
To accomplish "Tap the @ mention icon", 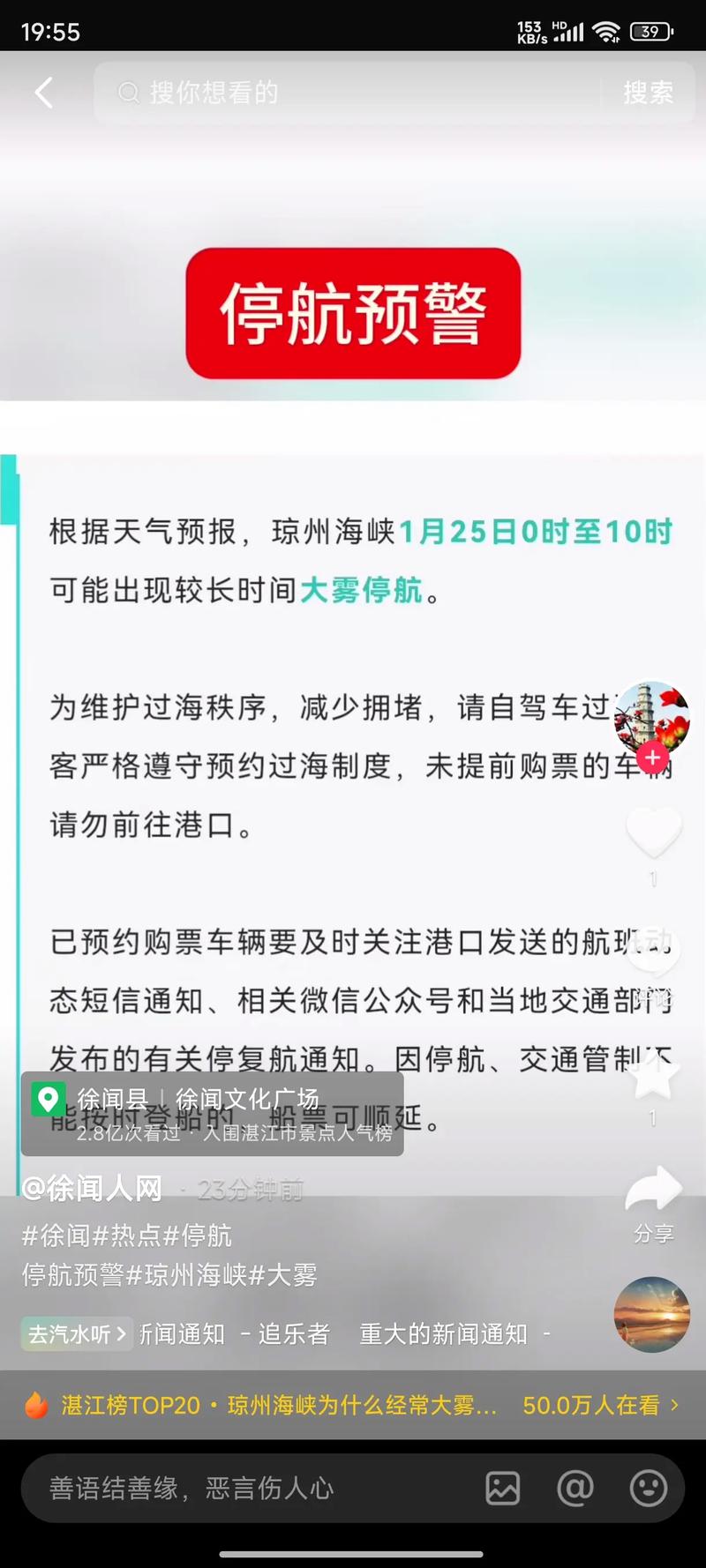I will pos(575,1489).
